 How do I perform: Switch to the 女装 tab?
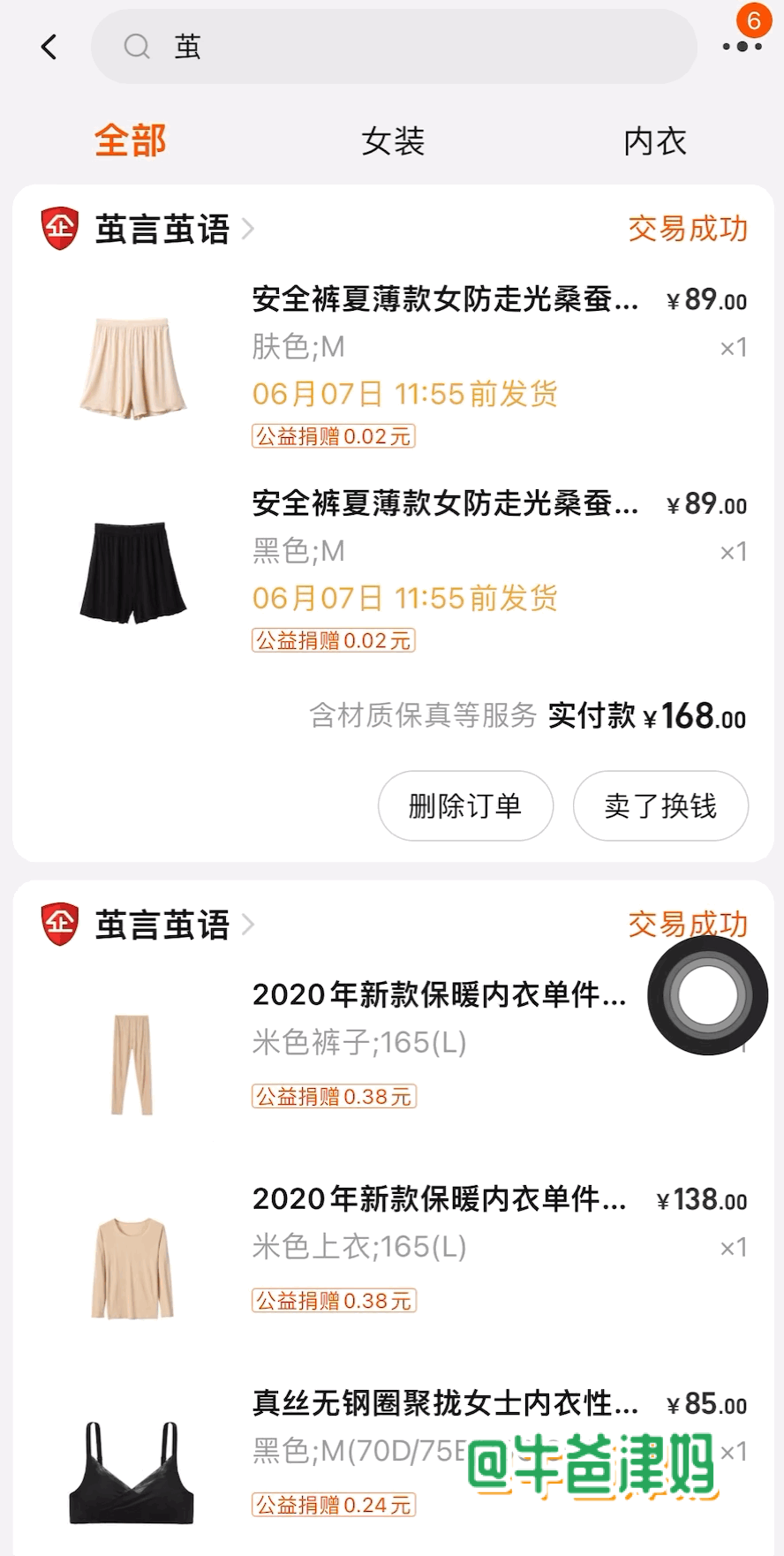coord(393,141)
